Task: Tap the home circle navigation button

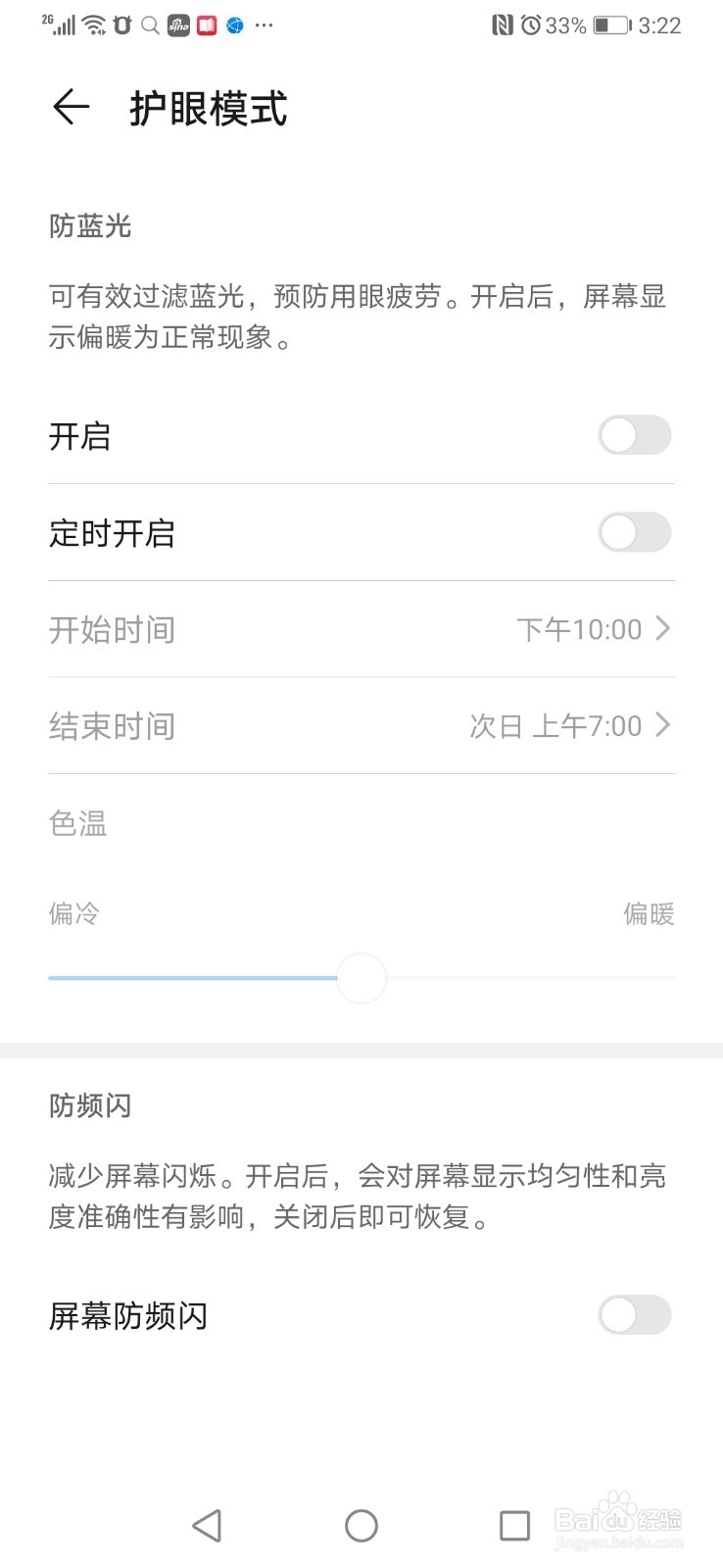Action: click(x=361, y=1525)
